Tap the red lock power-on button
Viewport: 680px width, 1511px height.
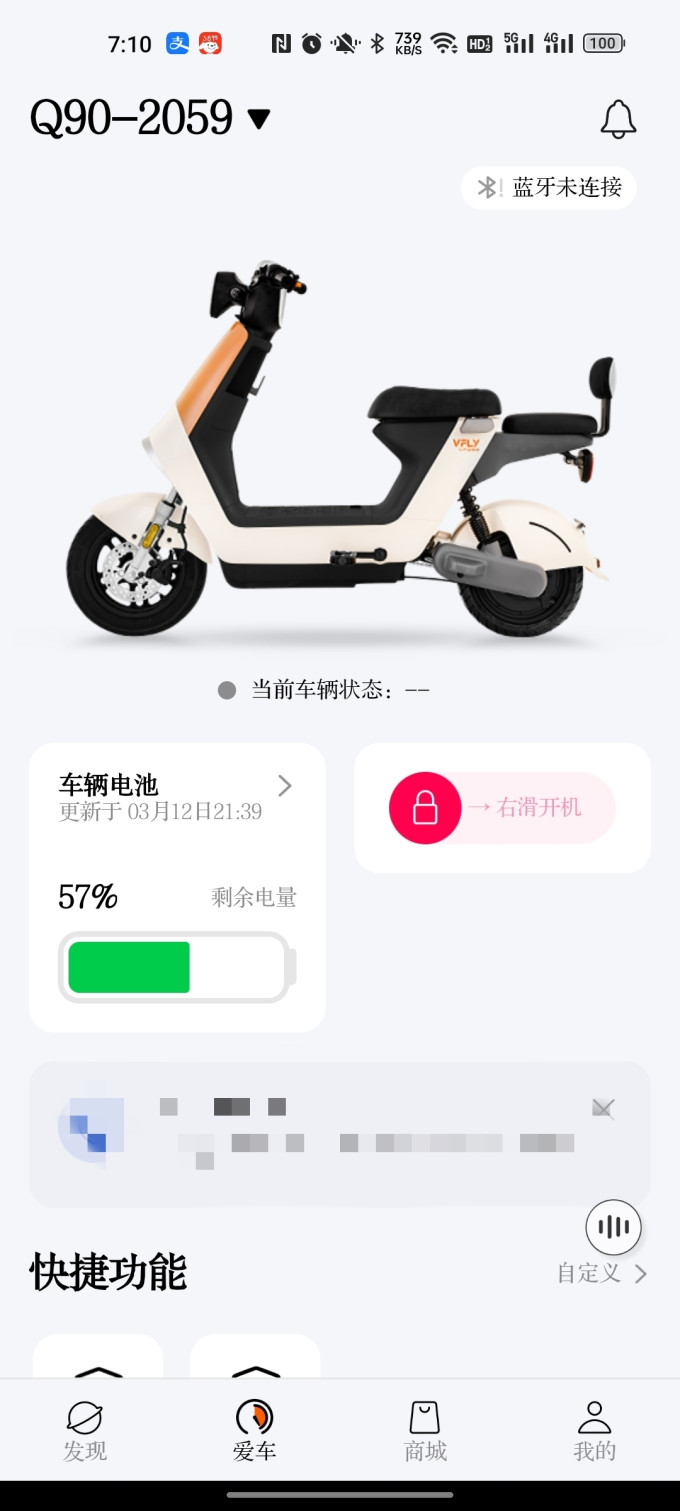[x=425, y=808]
